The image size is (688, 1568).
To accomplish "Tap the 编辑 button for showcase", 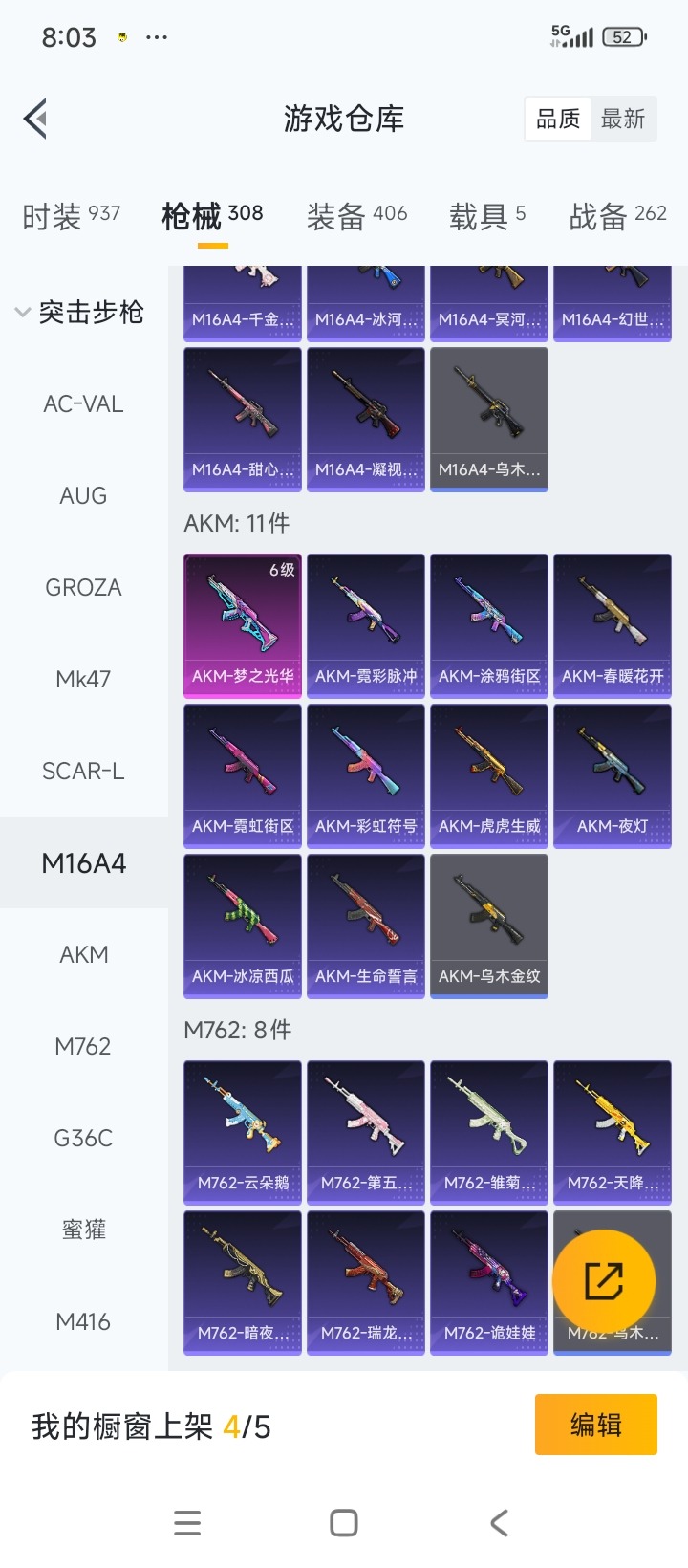I will coord(595,1425).
